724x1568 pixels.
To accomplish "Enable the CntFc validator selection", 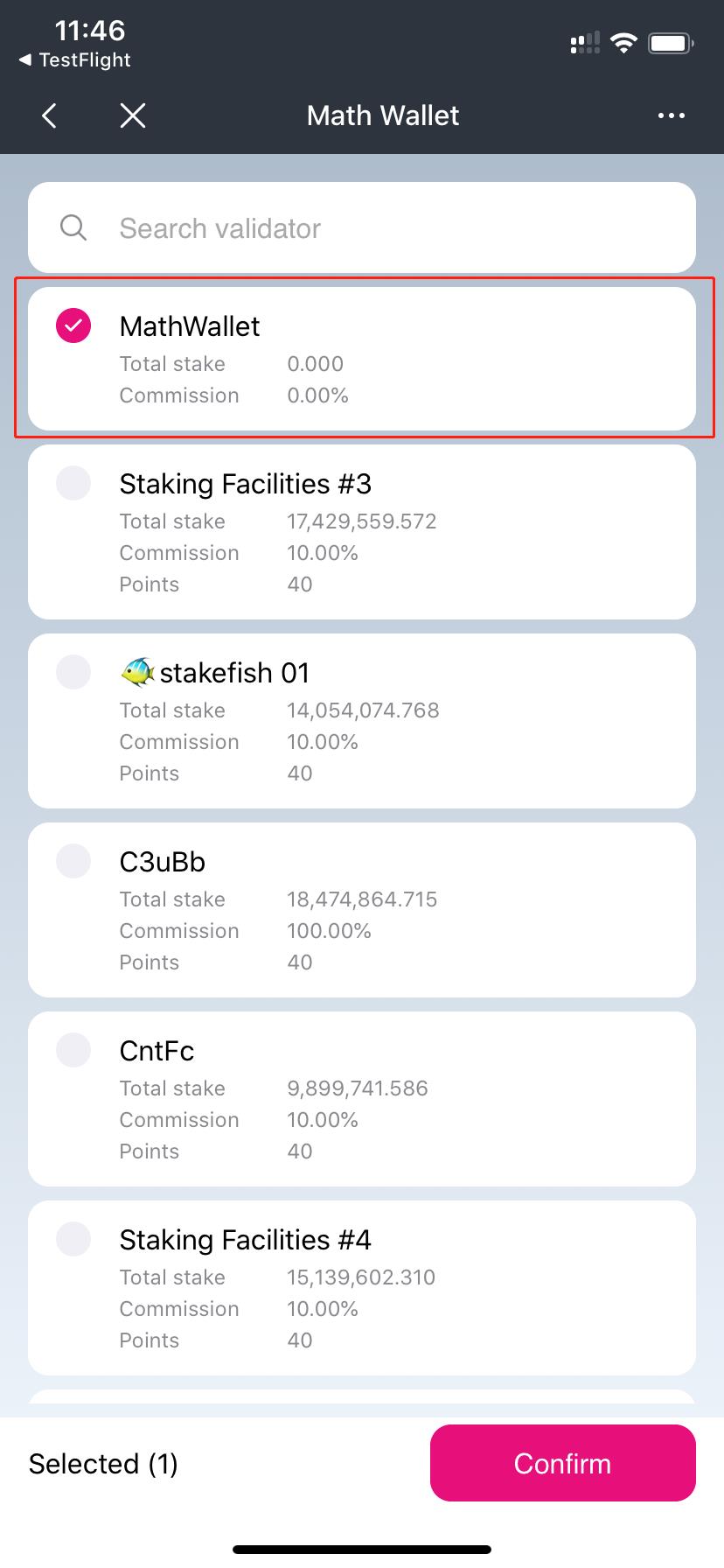I will [73, 1050].
